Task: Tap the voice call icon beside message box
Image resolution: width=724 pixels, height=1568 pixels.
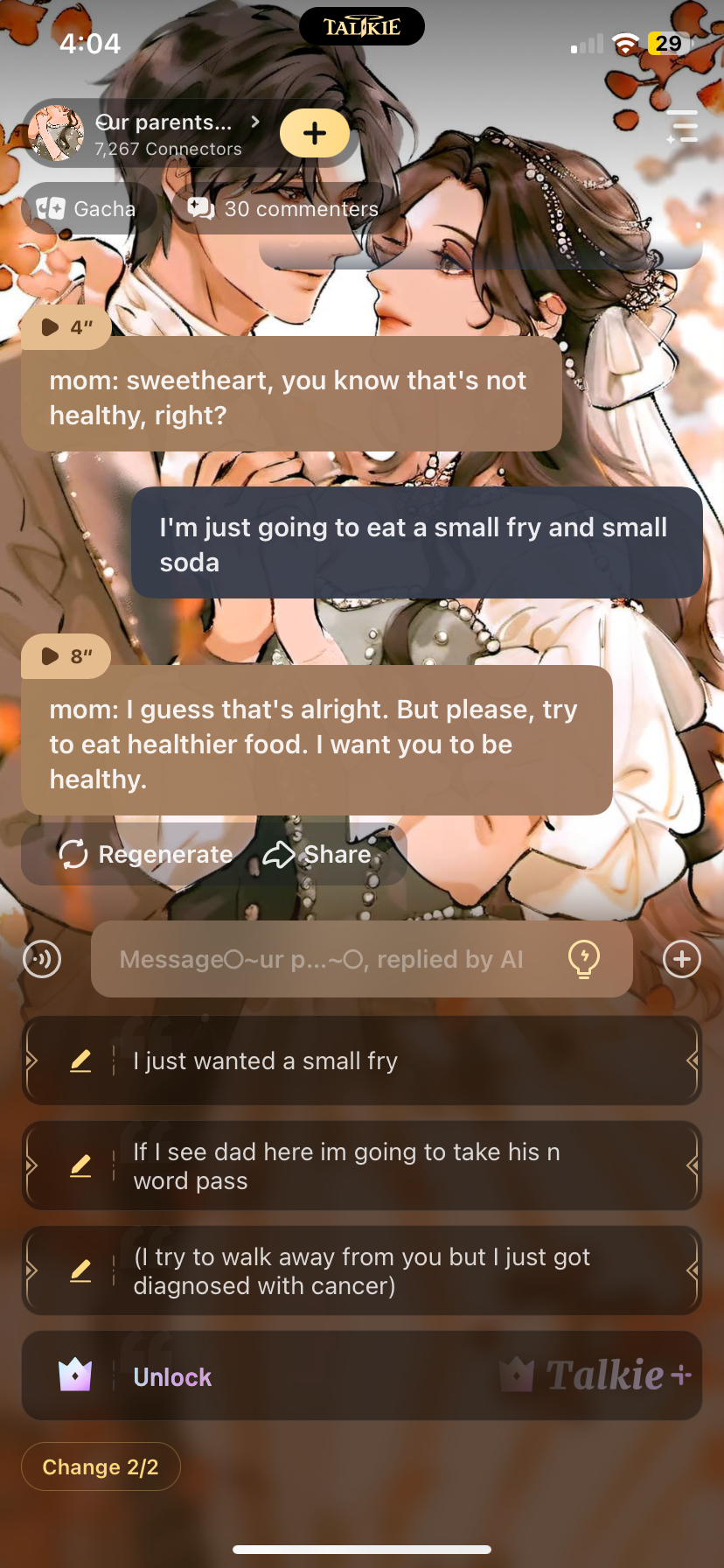Action: coord(42,959)
